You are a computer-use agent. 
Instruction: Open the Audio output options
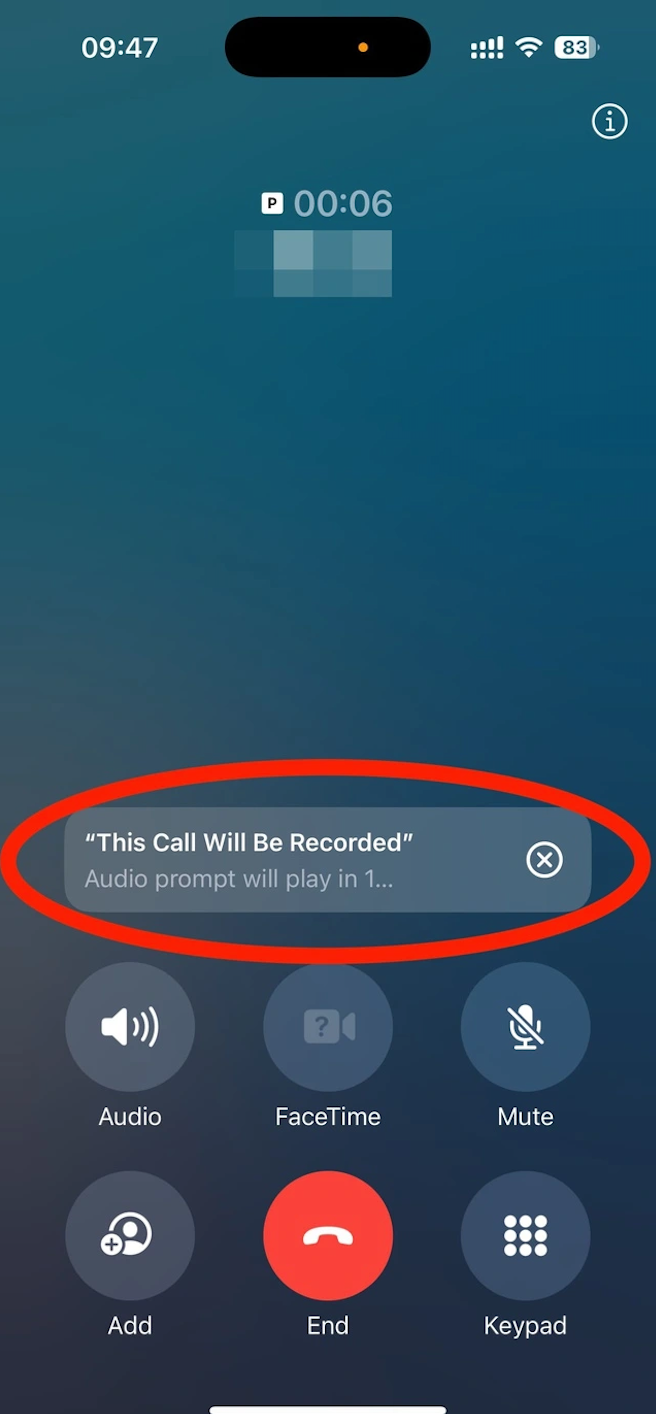[x=130, y=1027]
